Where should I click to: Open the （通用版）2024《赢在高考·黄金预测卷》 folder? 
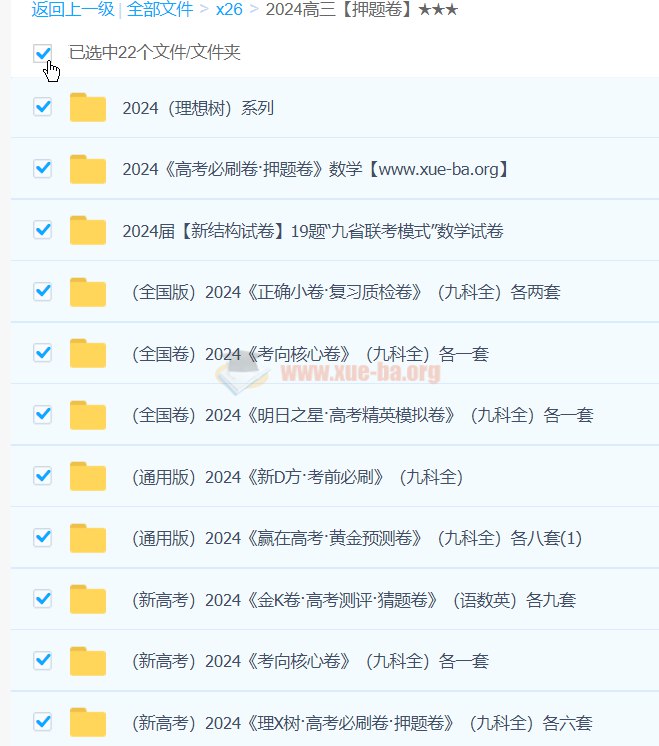(x=356, y=538)
